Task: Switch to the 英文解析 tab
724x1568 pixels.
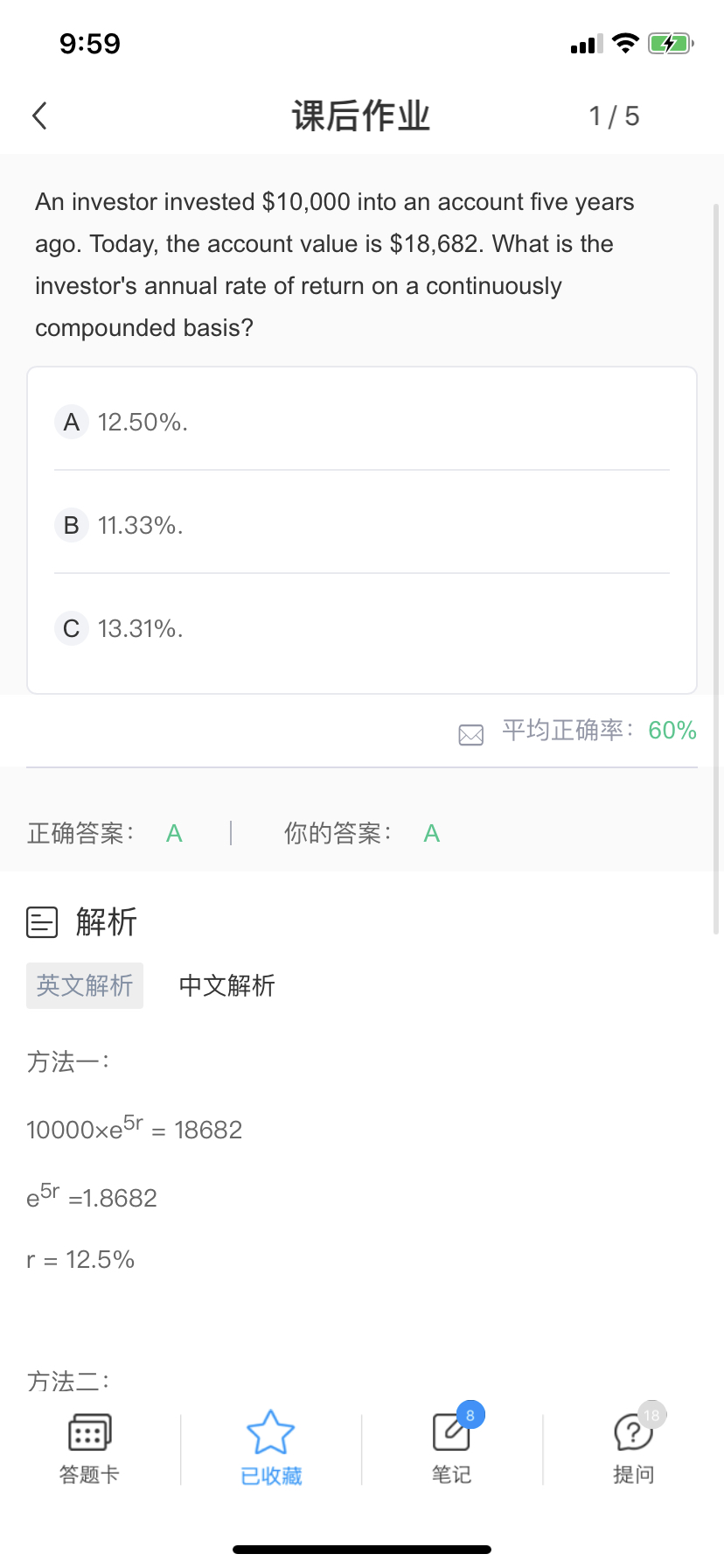Action: tap(85, 985)
